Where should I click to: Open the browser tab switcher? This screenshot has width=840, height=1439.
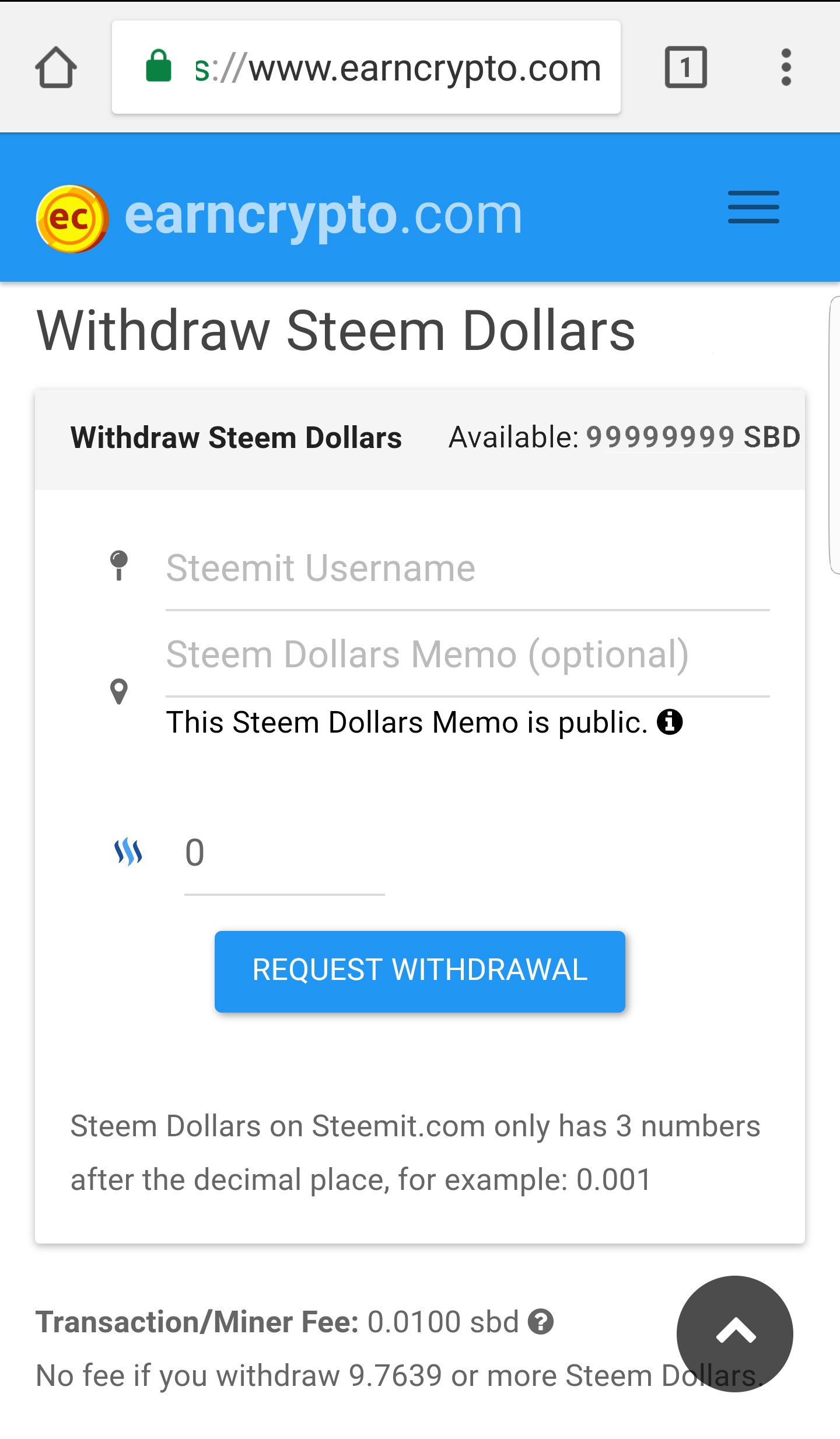[x=685, y=68]
